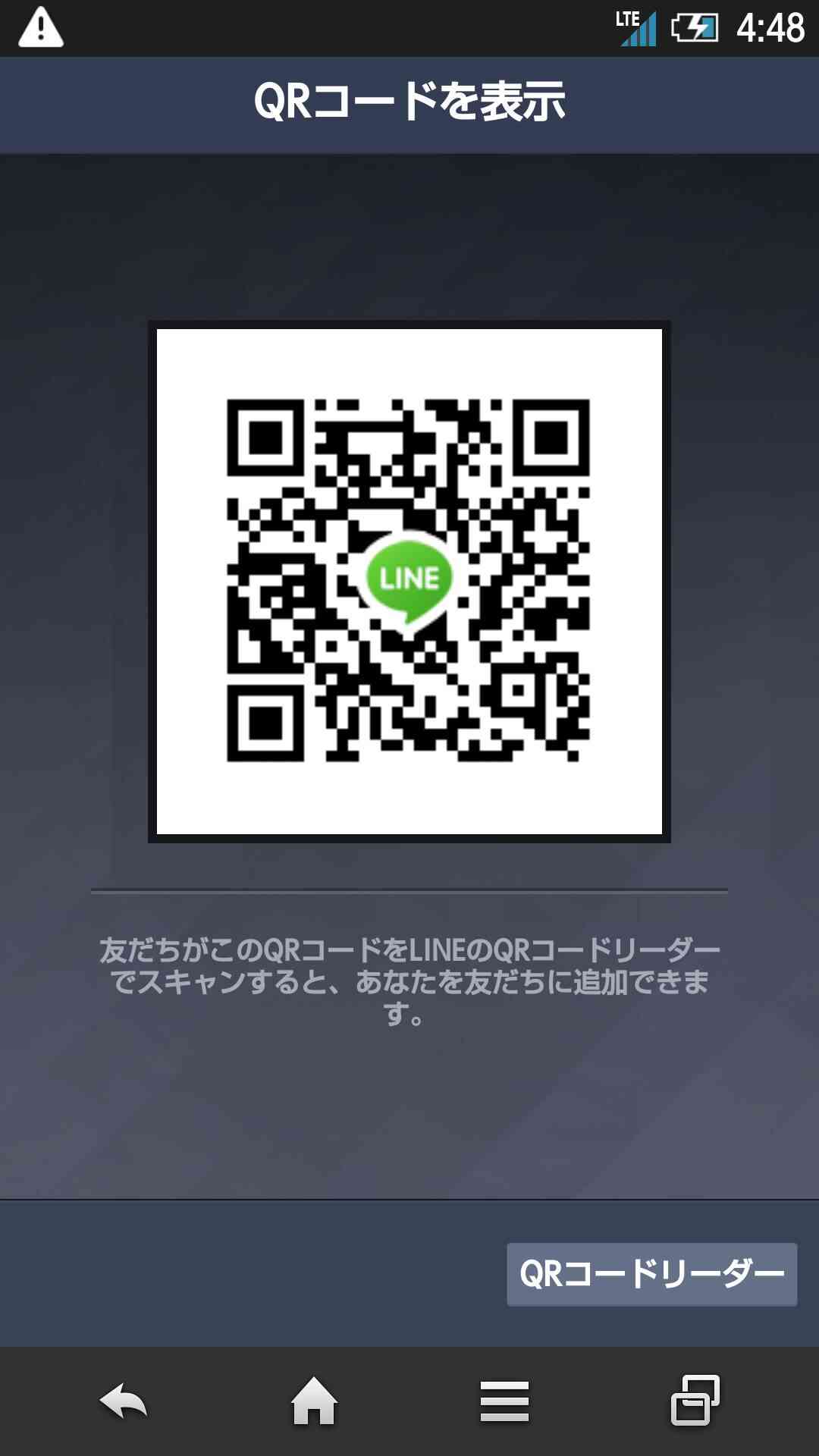Image resolution: width=819 pixels, height=1456 pixels.
Task: Go back with the system back button
Action: (x=124, y=1401)
